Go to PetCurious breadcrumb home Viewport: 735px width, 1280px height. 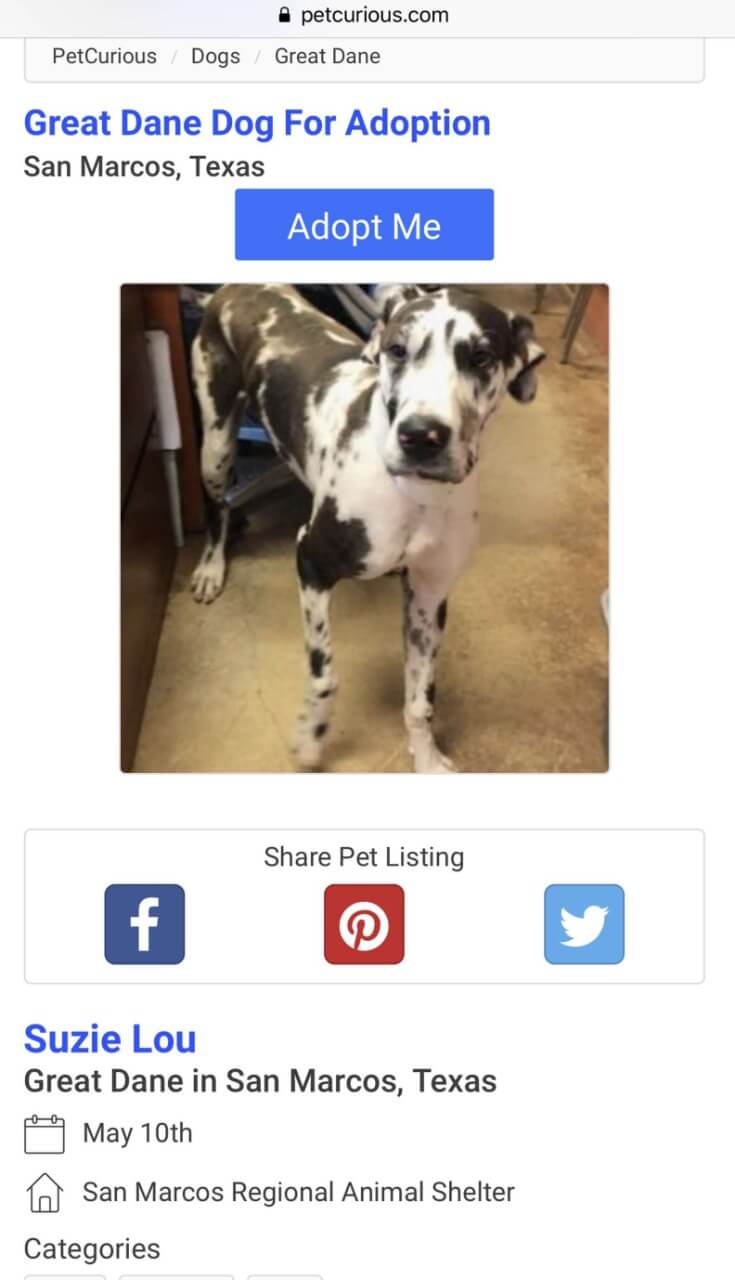point(104,56)
